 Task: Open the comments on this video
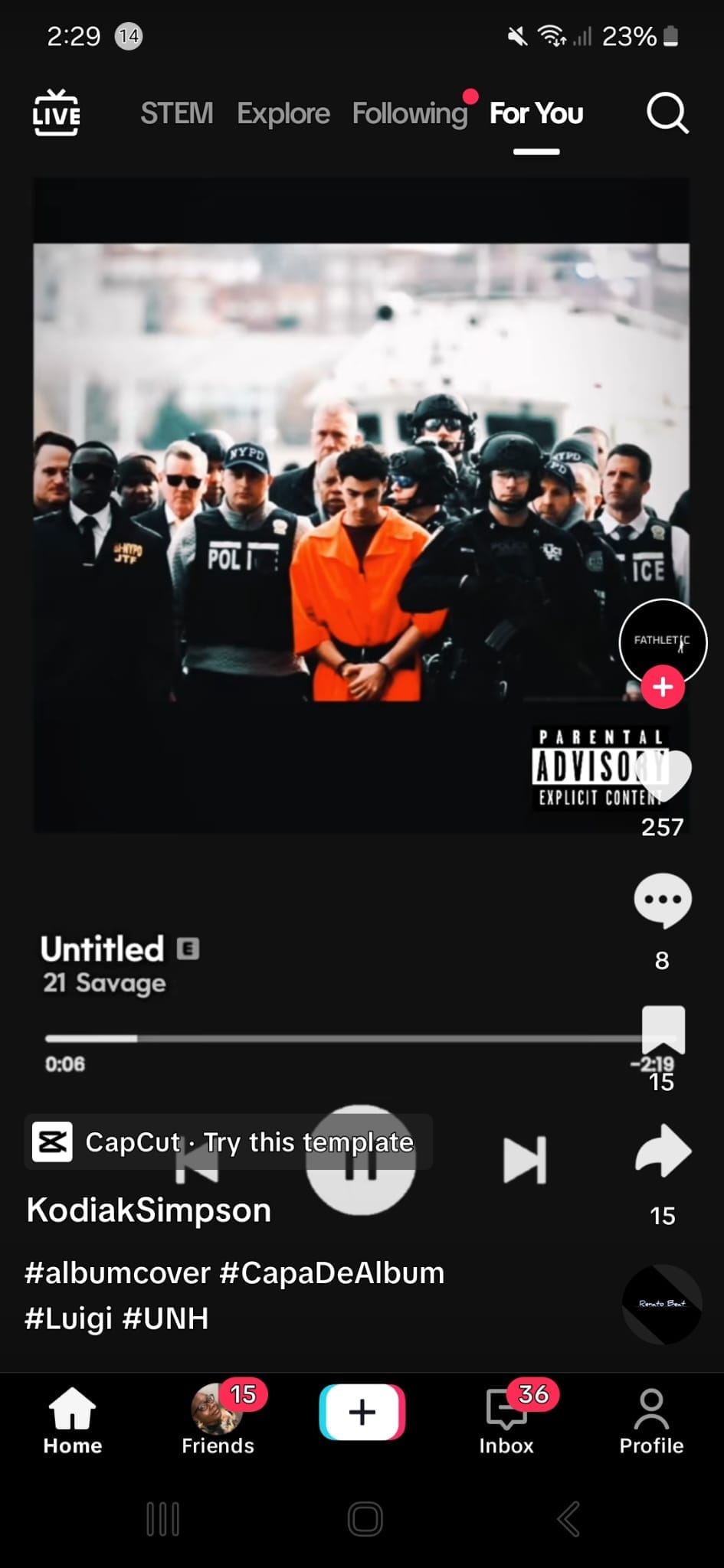tap(663, 900)
